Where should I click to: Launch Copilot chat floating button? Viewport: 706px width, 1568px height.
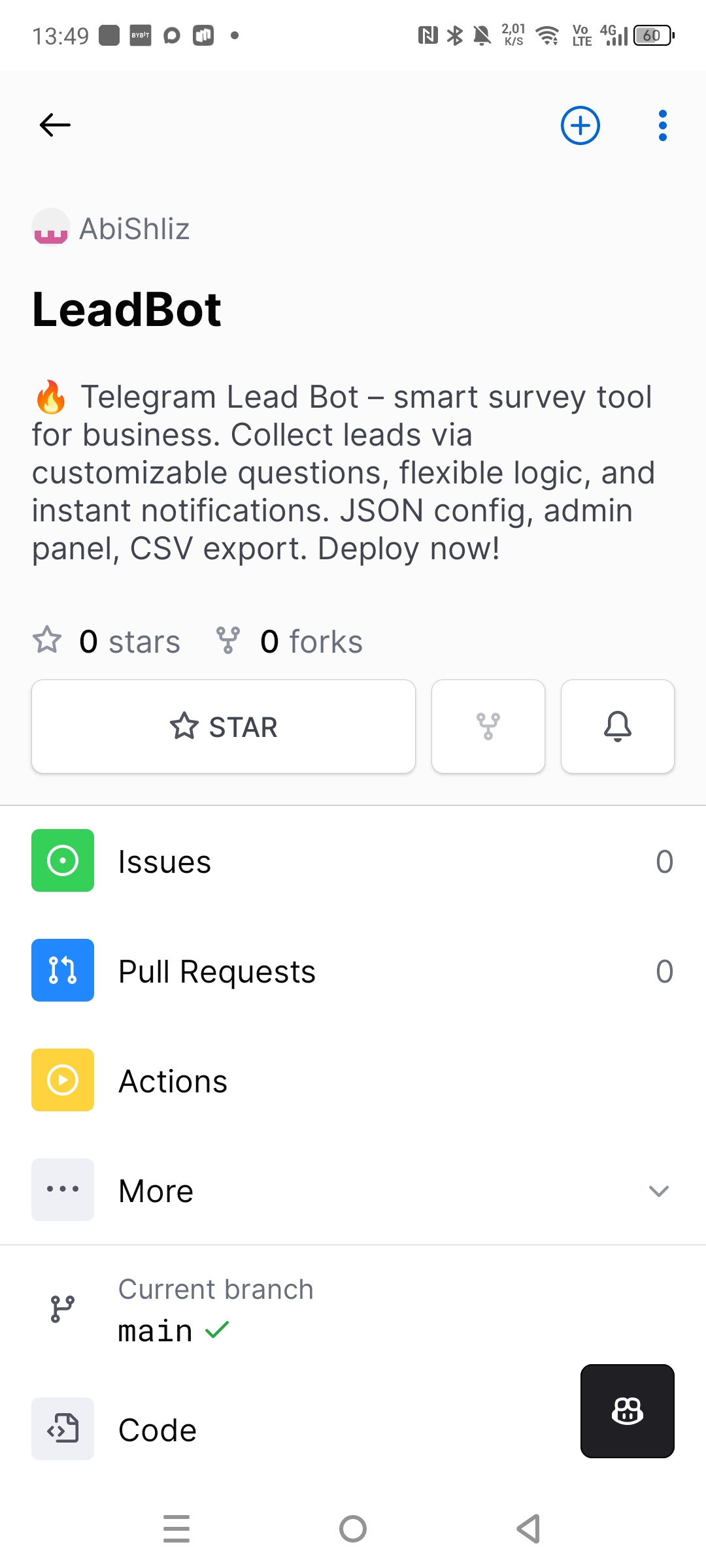click(x=627, y=1411)
